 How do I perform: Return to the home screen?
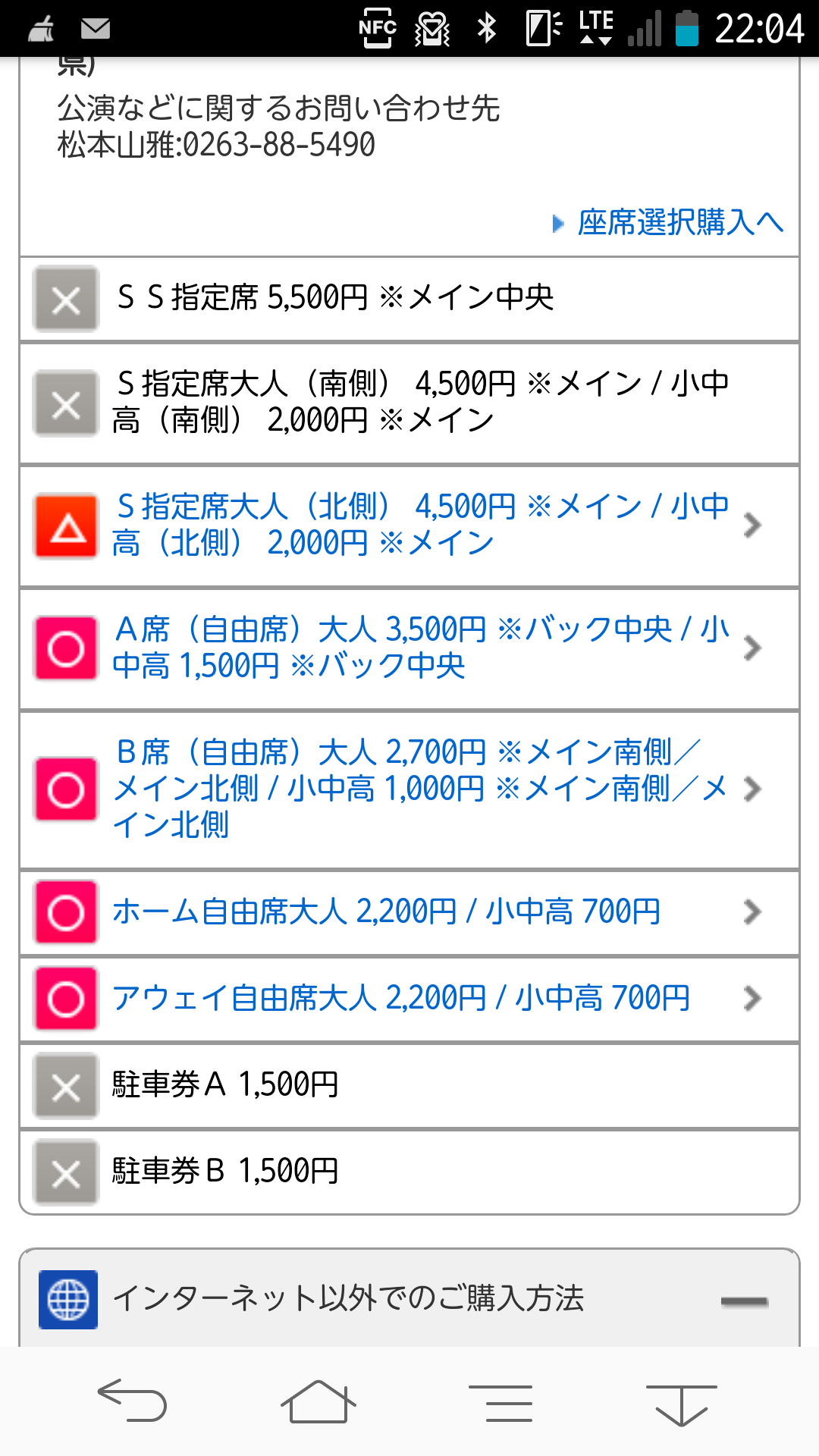pyautogui.click(x=318, y=1401)
